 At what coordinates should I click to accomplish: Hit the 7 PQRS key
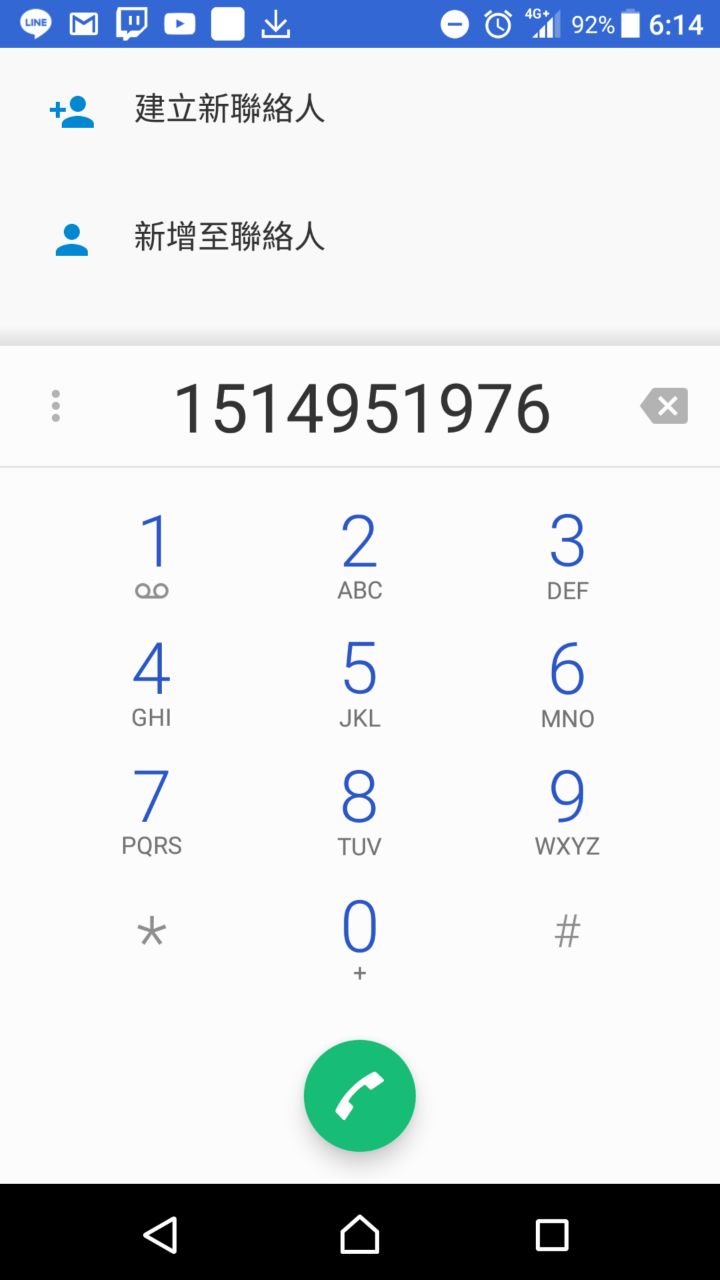click(152, 810)
